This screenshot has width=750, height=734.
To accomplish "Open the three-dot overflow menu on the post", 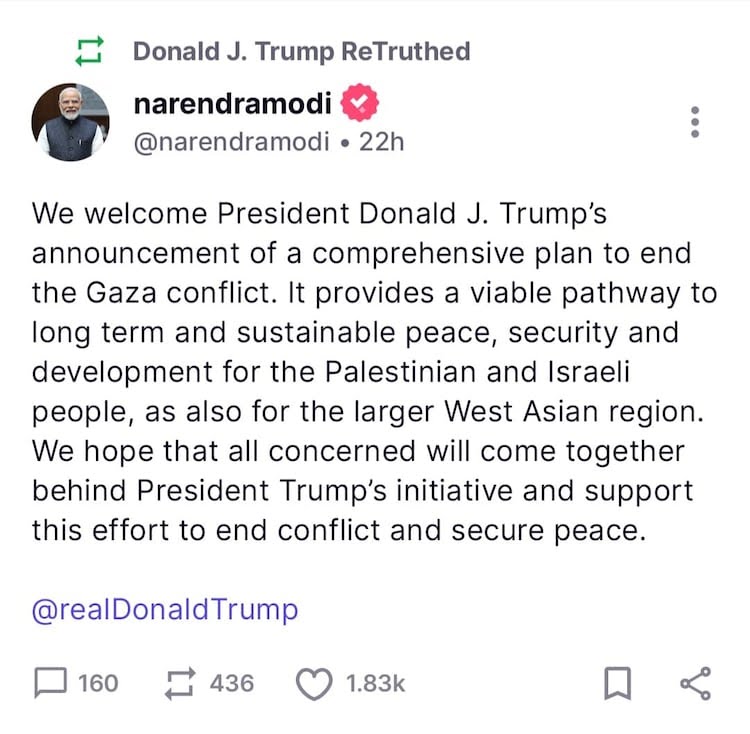I will [695, 122].
